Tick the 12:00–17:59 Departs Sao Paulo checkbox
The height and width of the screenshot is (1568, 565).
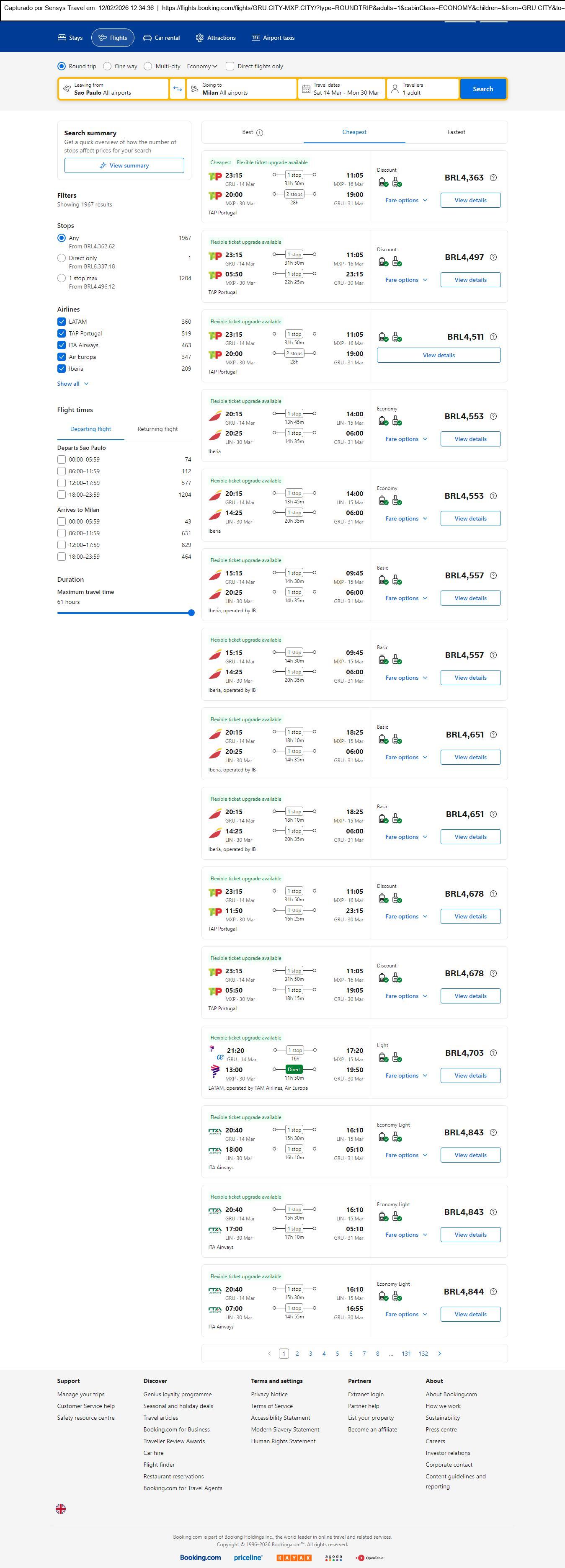[x=62, y=483]
